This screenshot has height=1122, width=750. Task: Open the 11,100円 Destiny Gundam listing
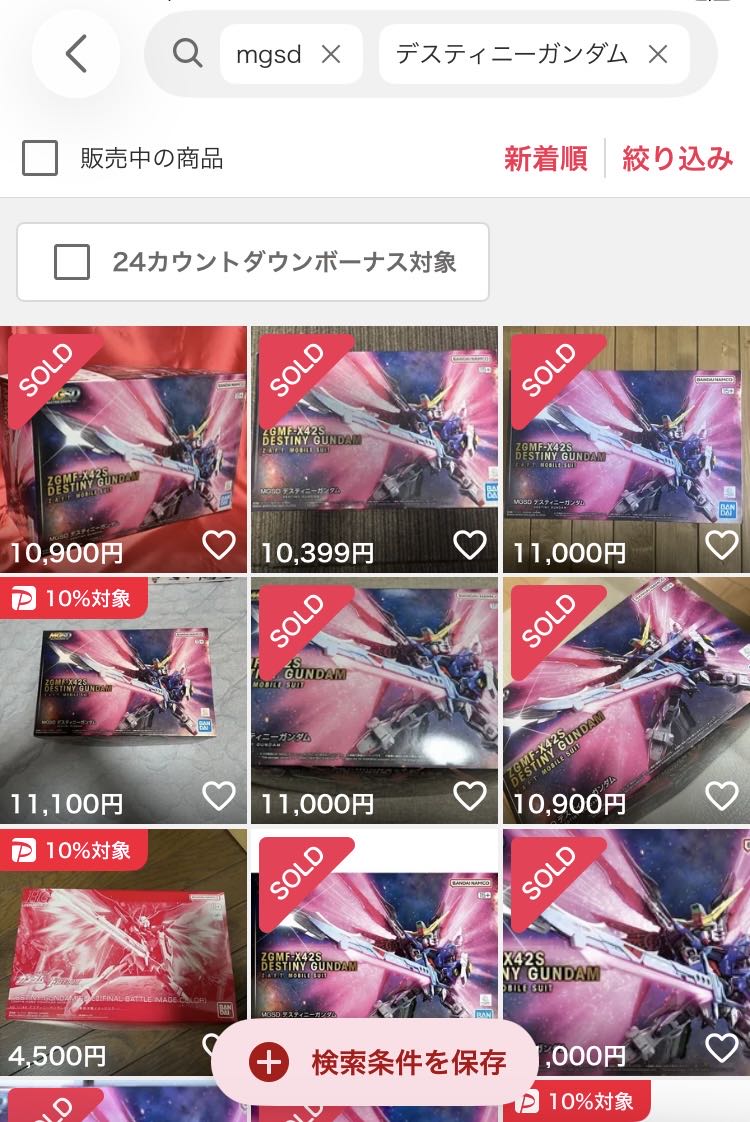pyautogui.click(x=122, y=700)
